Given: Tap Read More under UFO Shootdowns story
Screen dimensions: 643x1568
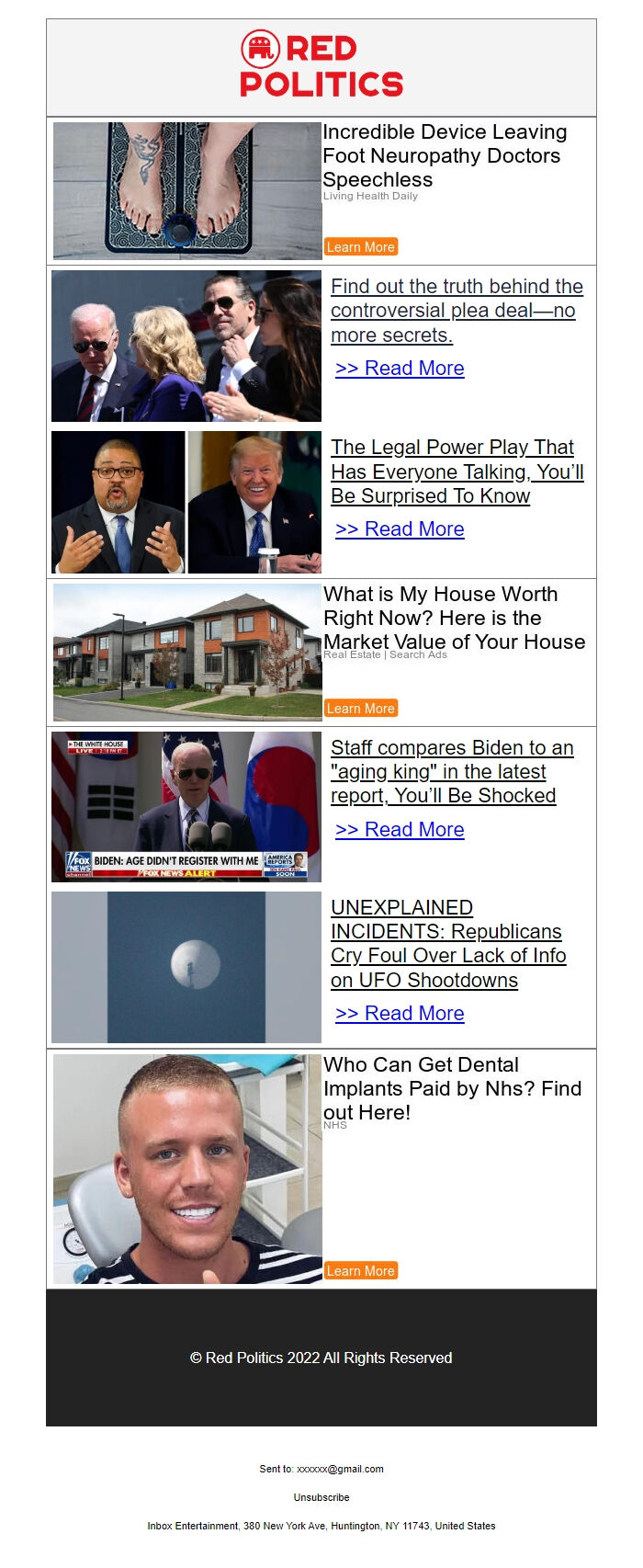Looking at the screenshot, I should [x=400, y=1014].
